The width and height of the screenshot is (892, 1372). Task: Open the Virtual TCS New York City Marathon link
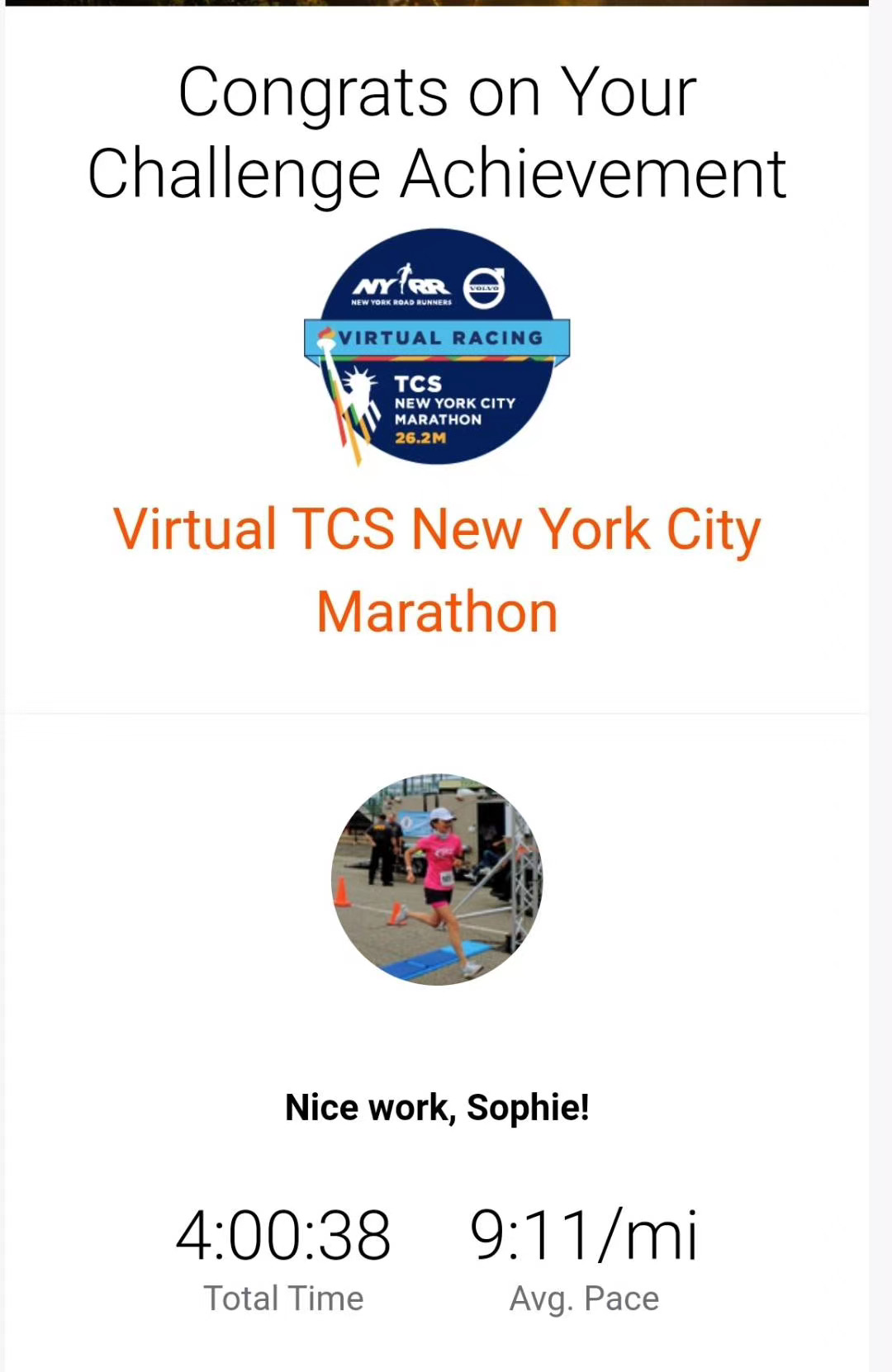click(x=437, y=570)
